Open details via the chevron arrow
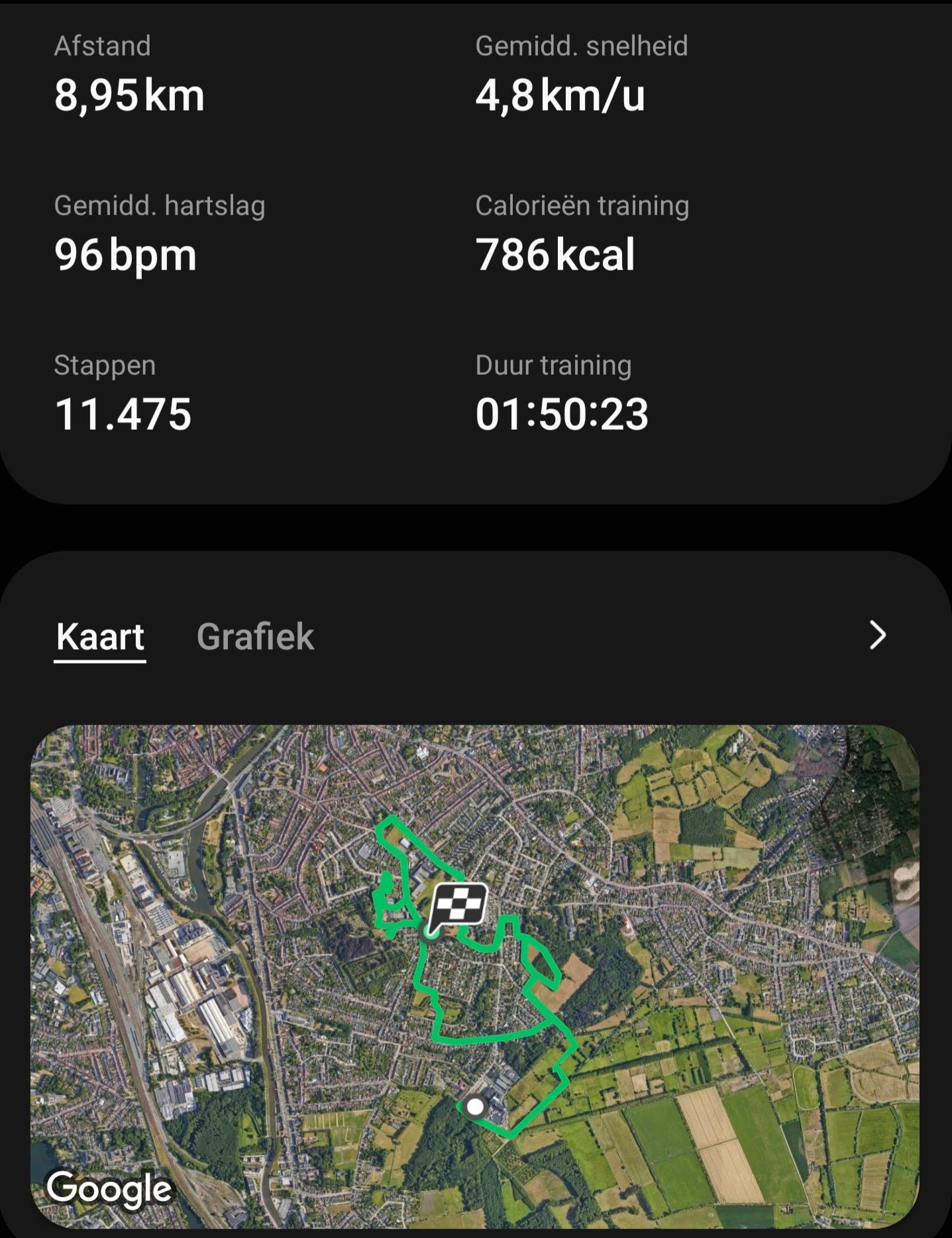 (877, 635)
